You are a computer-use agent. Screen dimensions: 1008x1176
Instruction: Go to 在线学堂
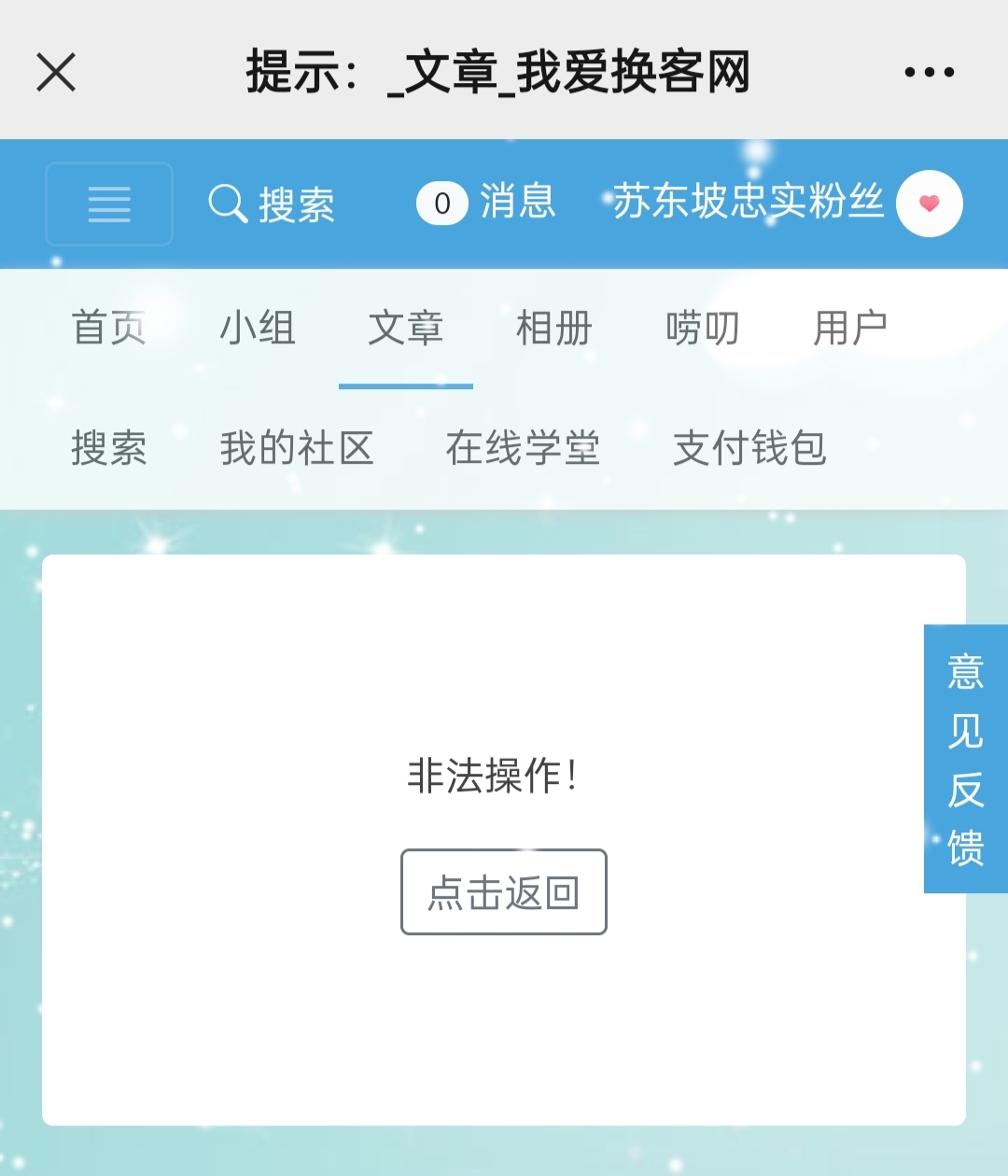pyautogui.click(x=523, y=448)
